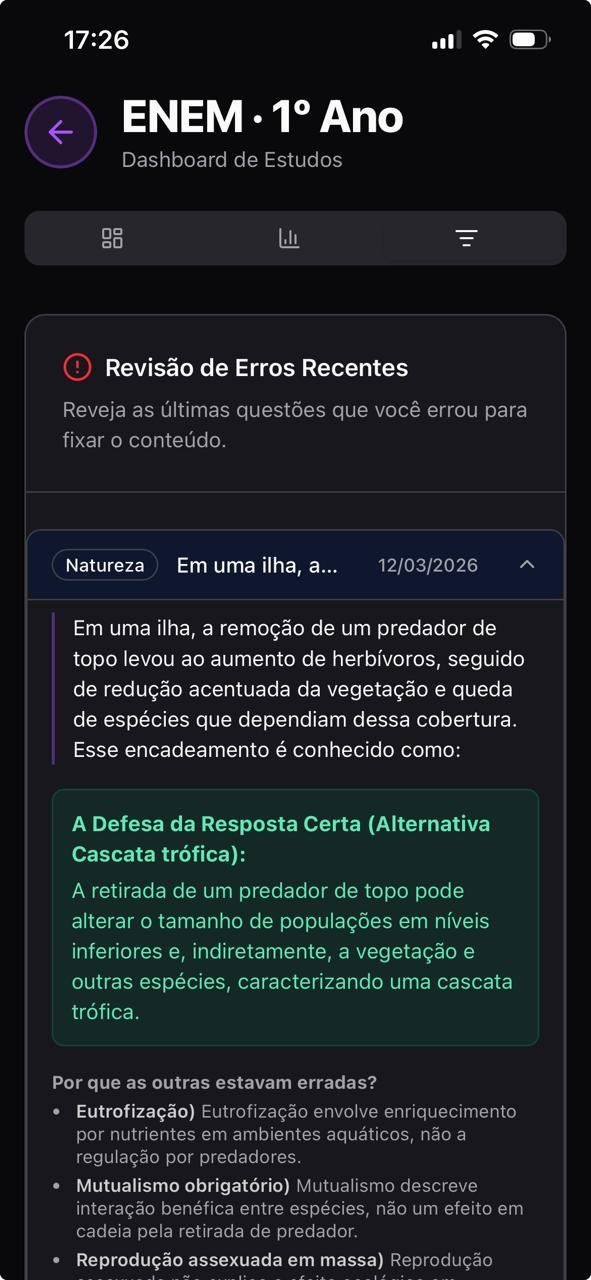The image size is (591, 1280).
Task: Go back with the purple arrow button
Action: [x=61, y=132]
